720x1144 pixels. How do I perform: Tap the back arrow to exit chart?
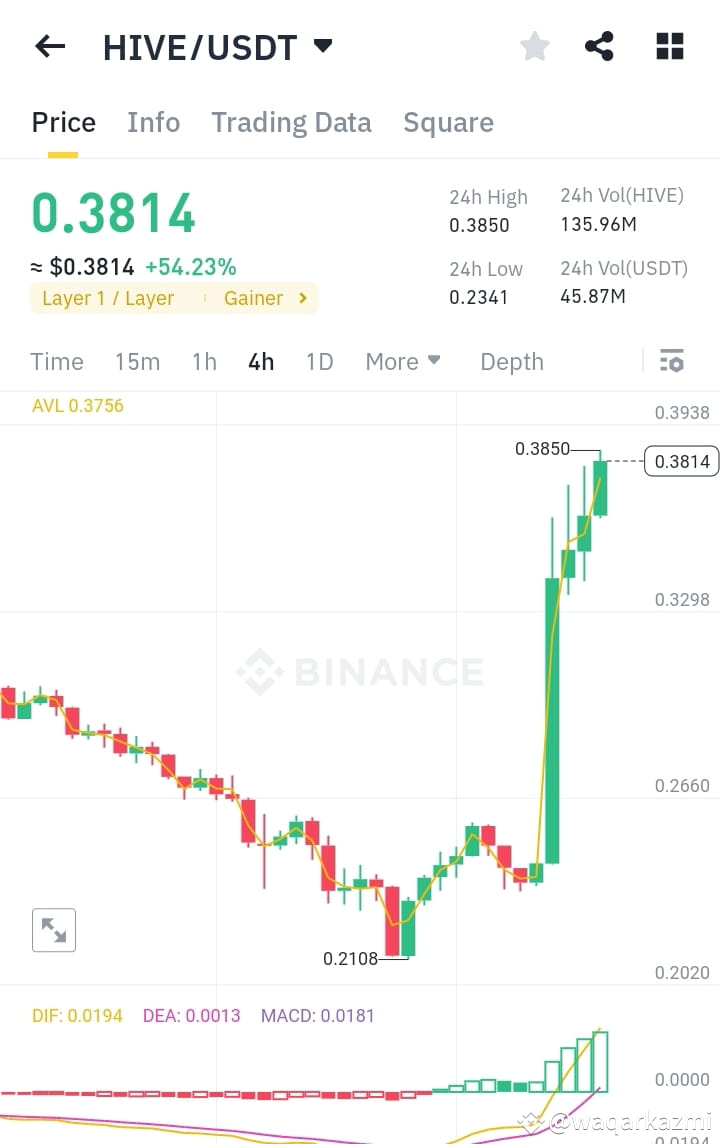click(50, 46)
